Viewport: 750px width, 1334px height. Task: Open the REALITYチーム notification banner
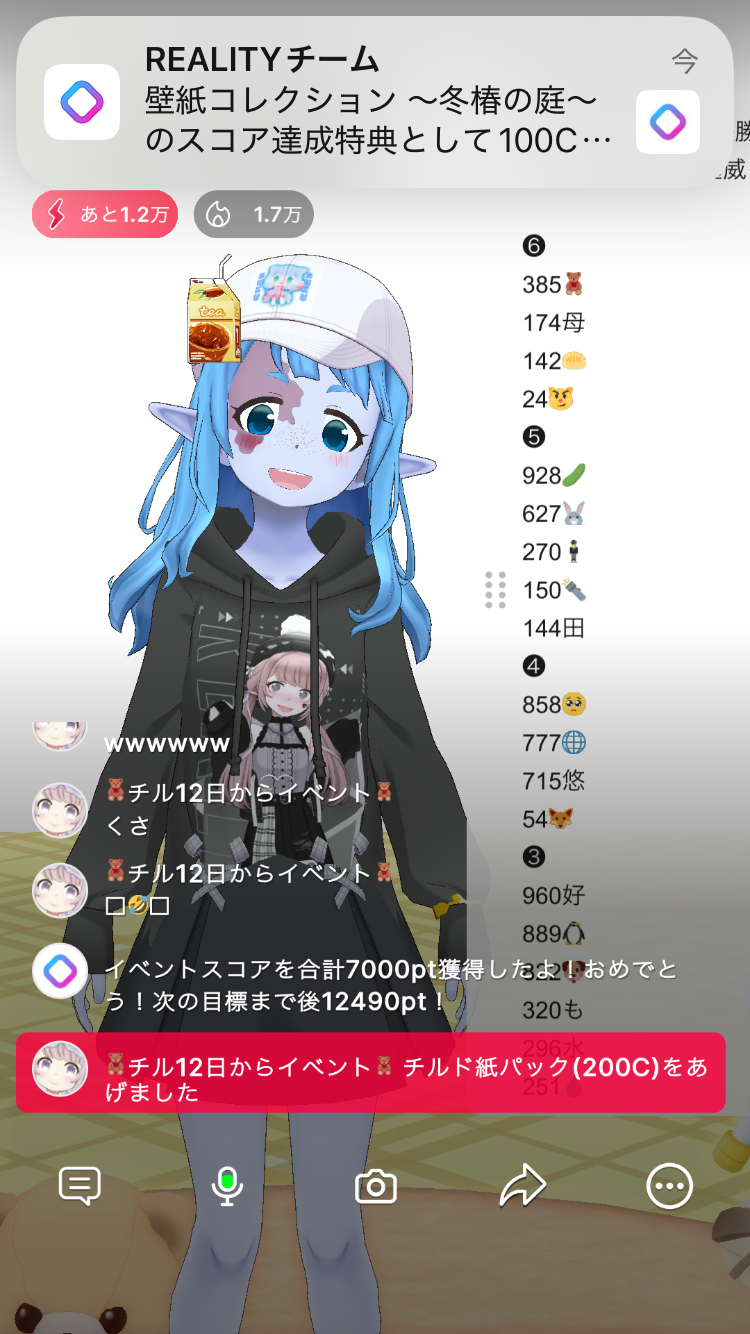[x=374, y=102]
